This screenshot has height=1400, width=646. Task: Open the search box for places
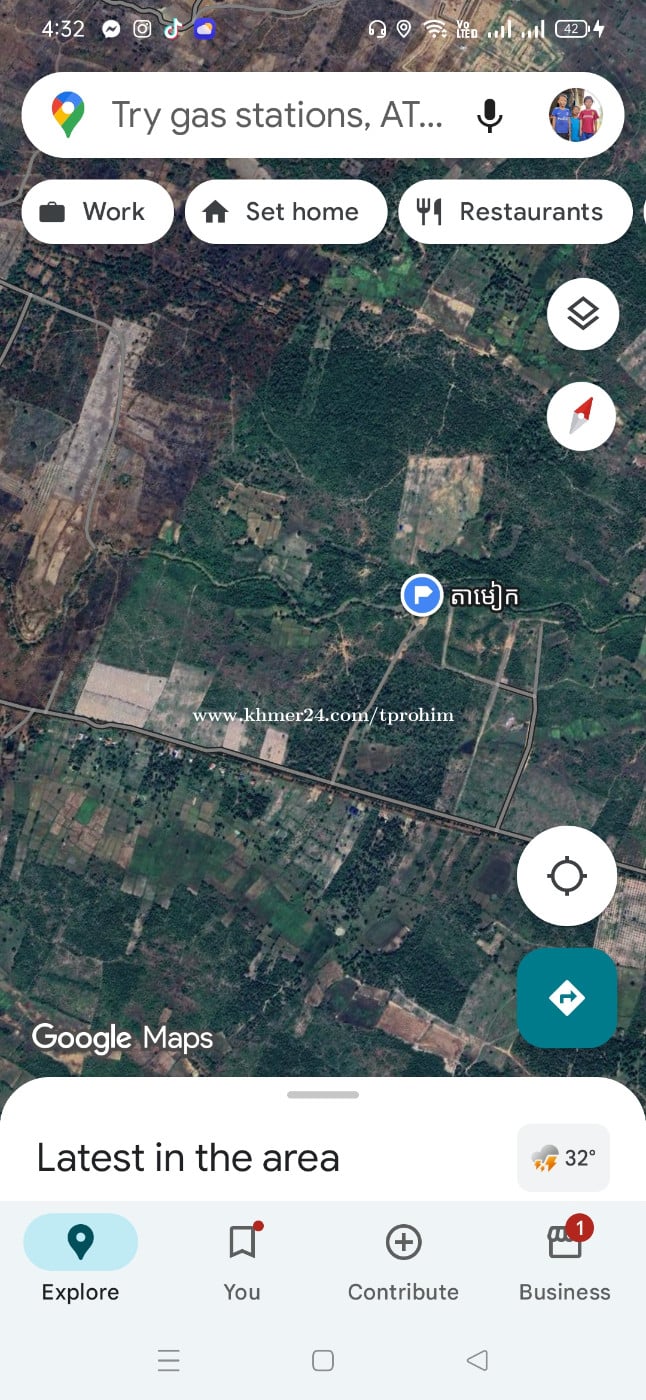click(x=275, y=115)
